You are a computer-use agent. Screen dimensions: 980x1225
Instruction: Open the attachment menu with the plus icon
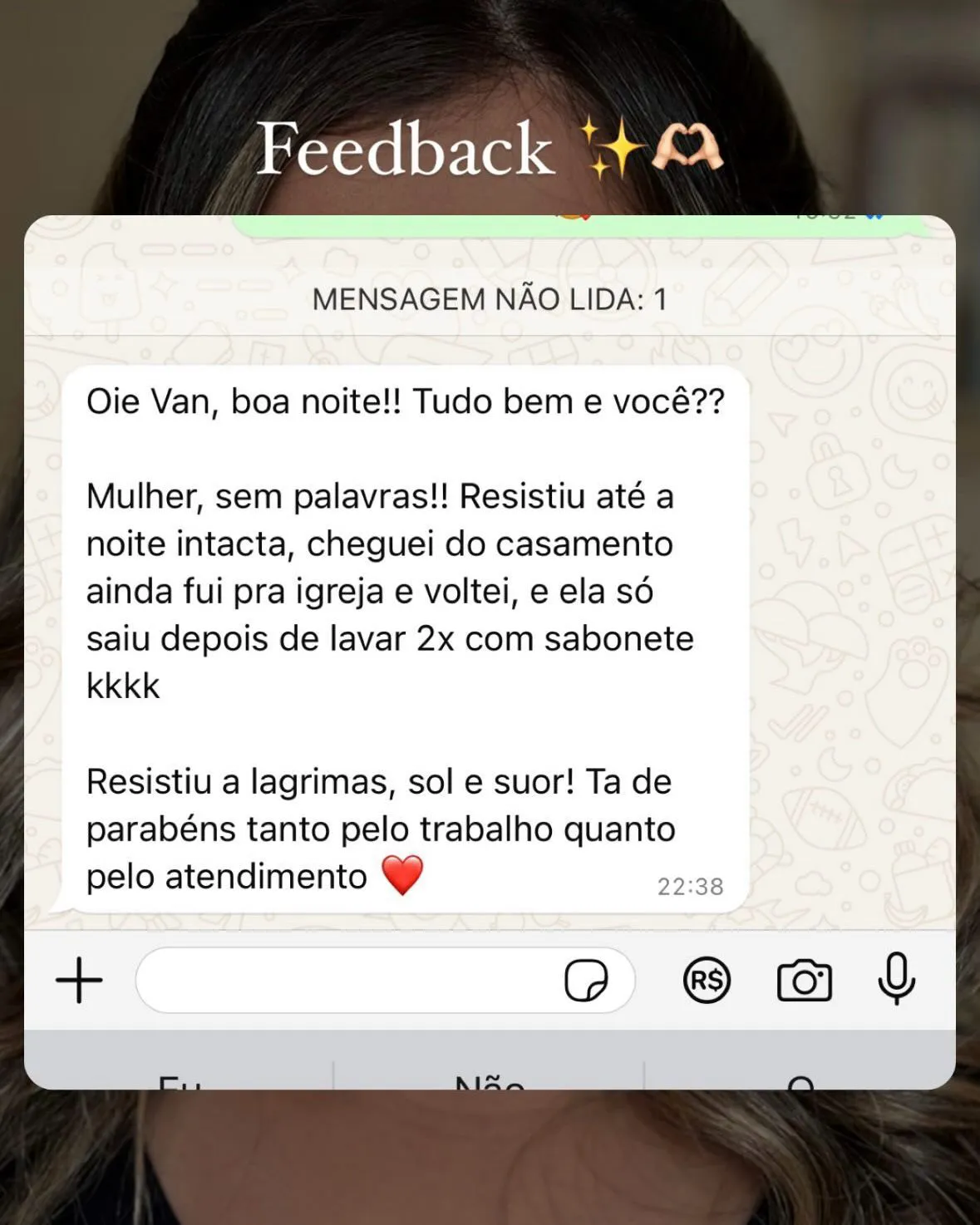(x=79, y=980)
